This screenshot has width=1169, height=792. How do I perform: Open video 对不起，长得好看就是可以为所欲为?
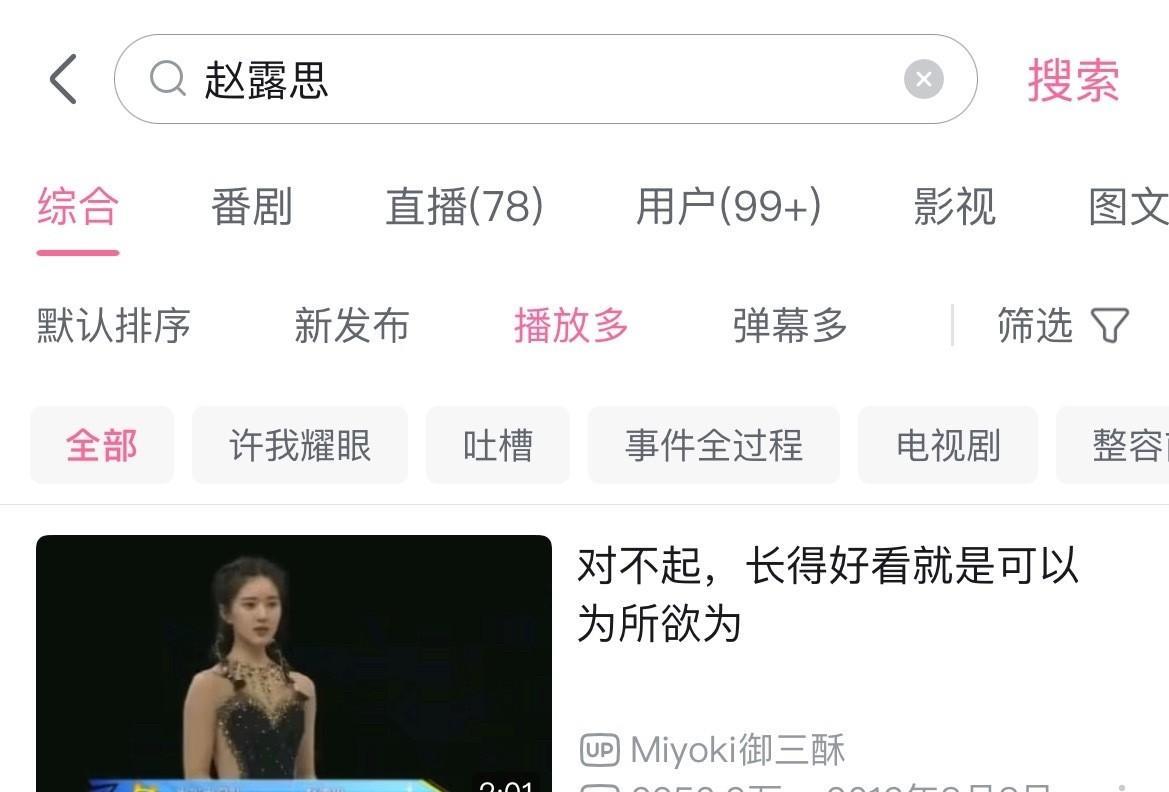(827, 595)
